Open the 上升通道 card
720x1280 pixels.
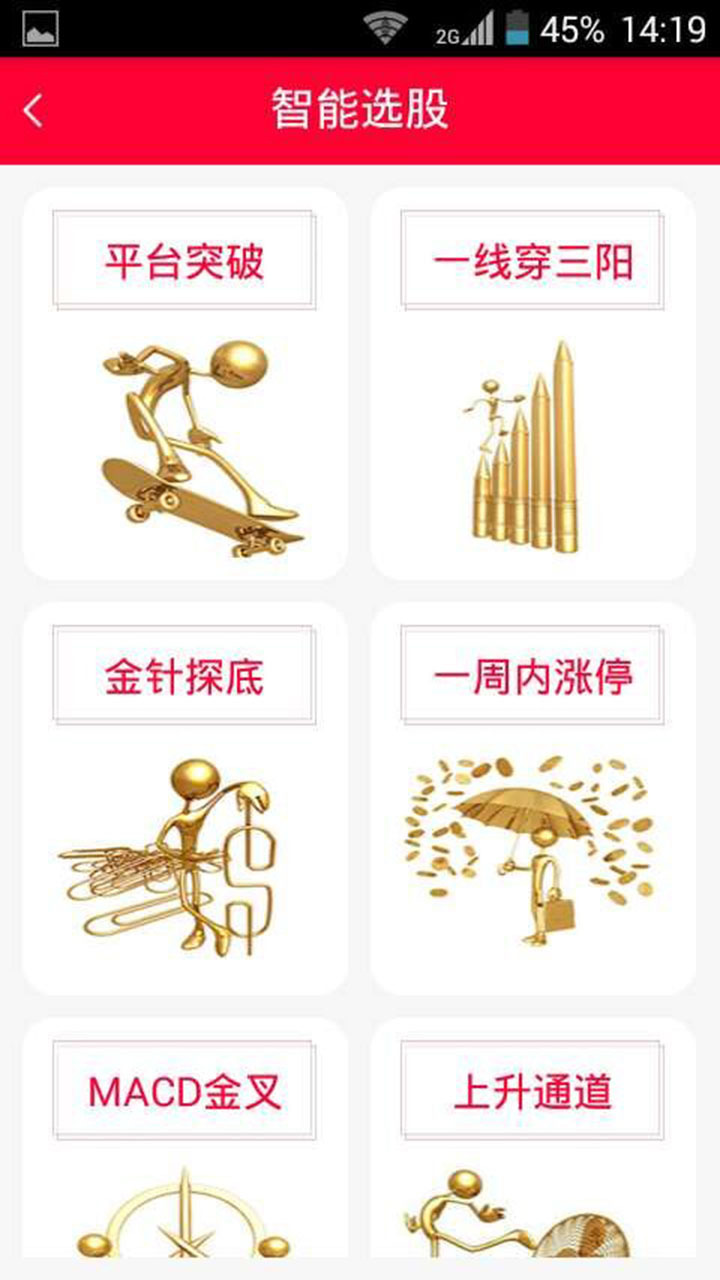[x=533, y=1140]
